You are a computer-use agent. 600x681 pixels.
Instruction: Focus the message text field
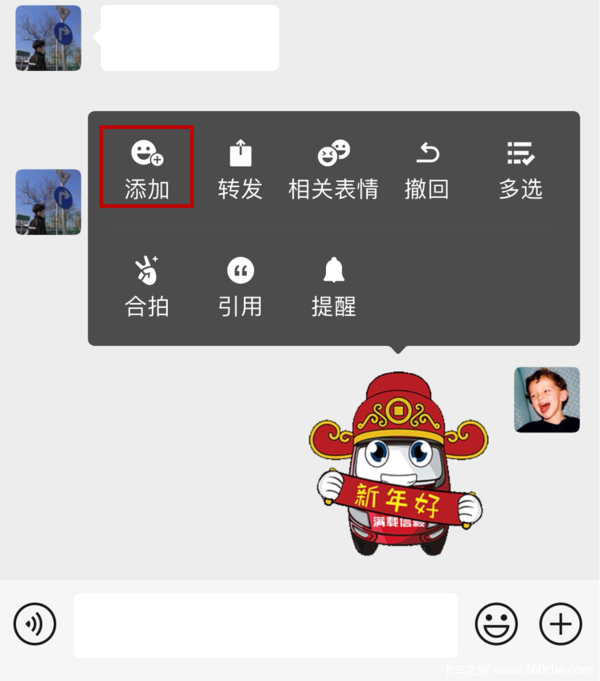coord(265,625)
